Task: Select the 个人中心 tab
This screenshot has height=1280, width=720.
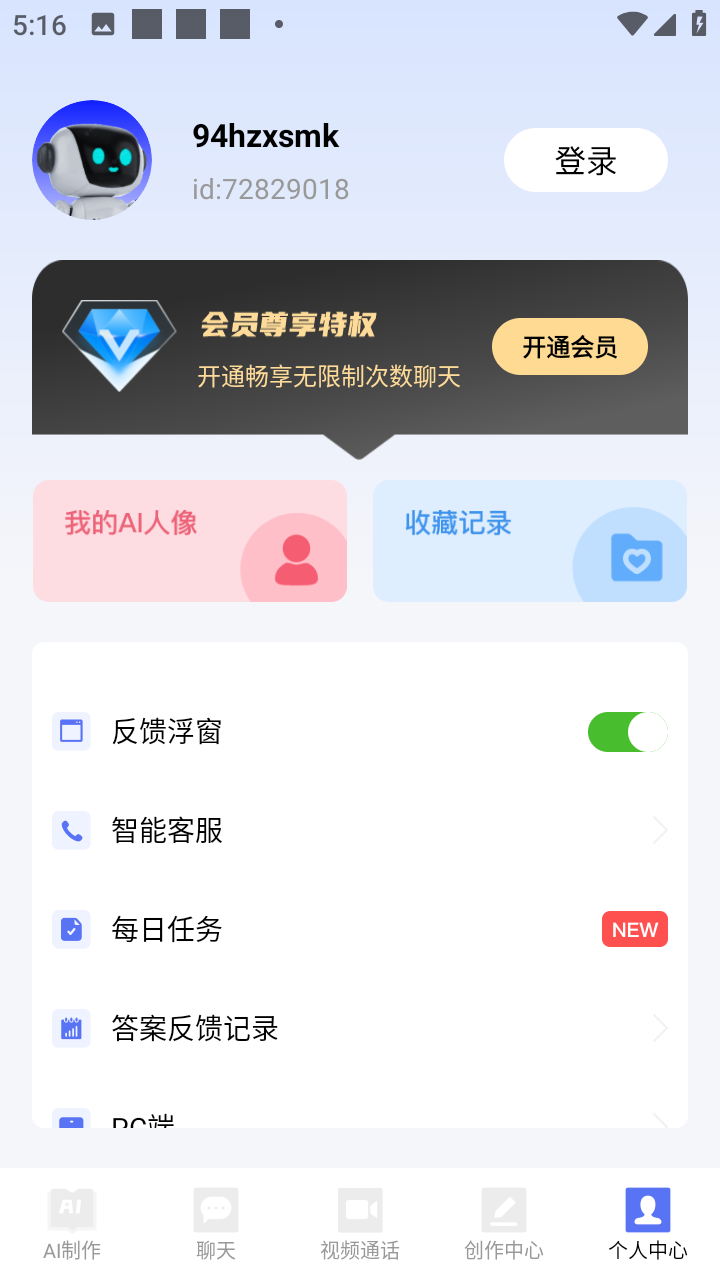Action: click(x=648, y=1224)
